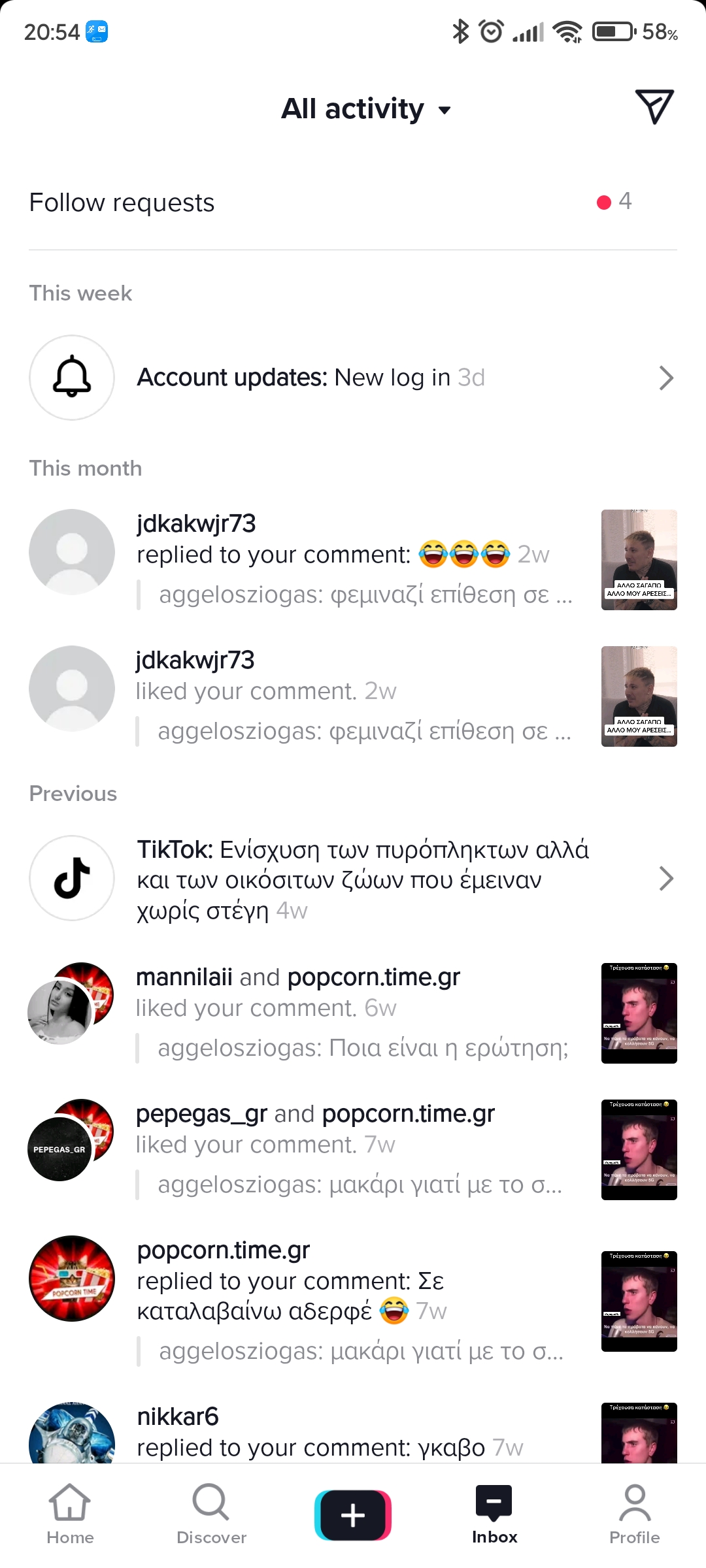Create a new video with plus button
Screen dimensions: 706x1568
[x=353, y=1515]
